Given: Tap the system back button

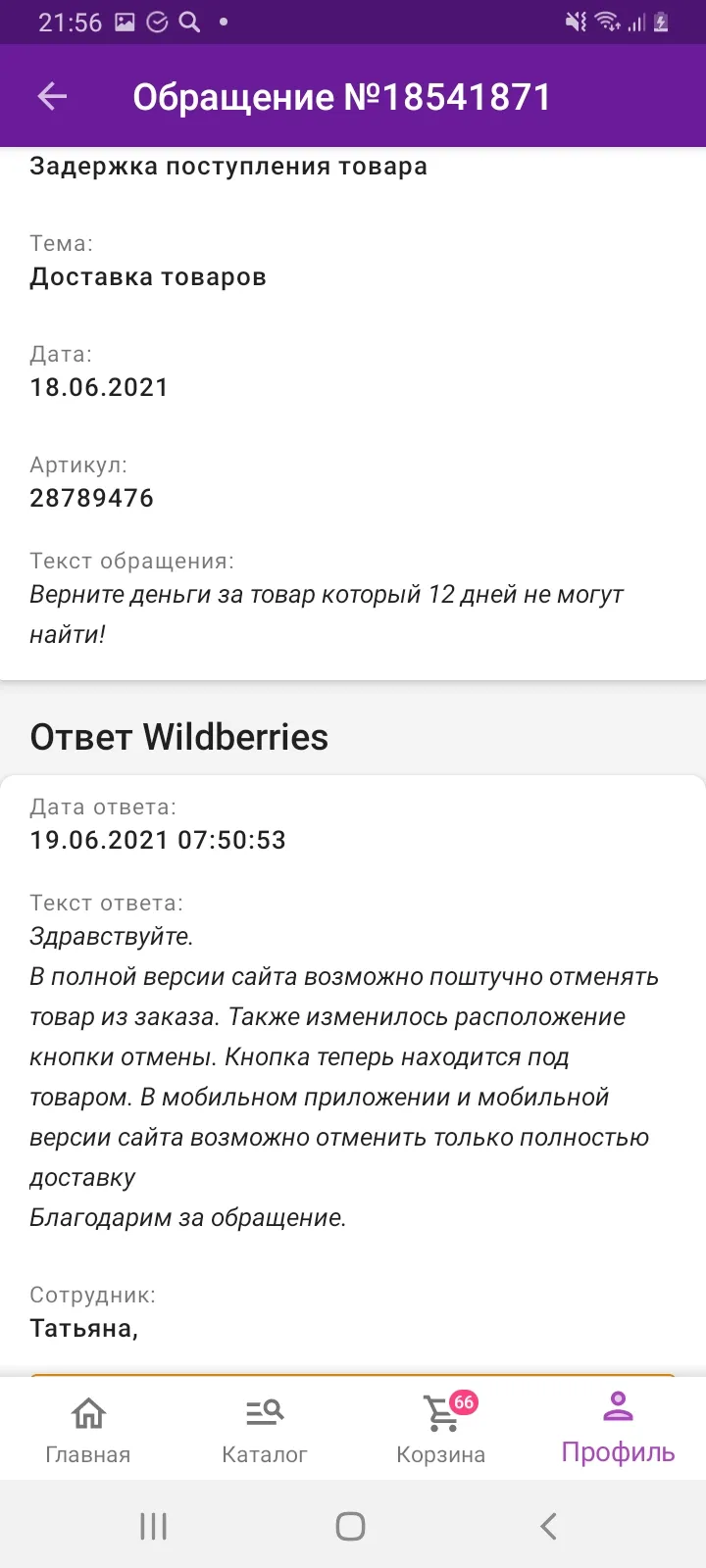Looking at the screenshot, I should pos(549,1526).
